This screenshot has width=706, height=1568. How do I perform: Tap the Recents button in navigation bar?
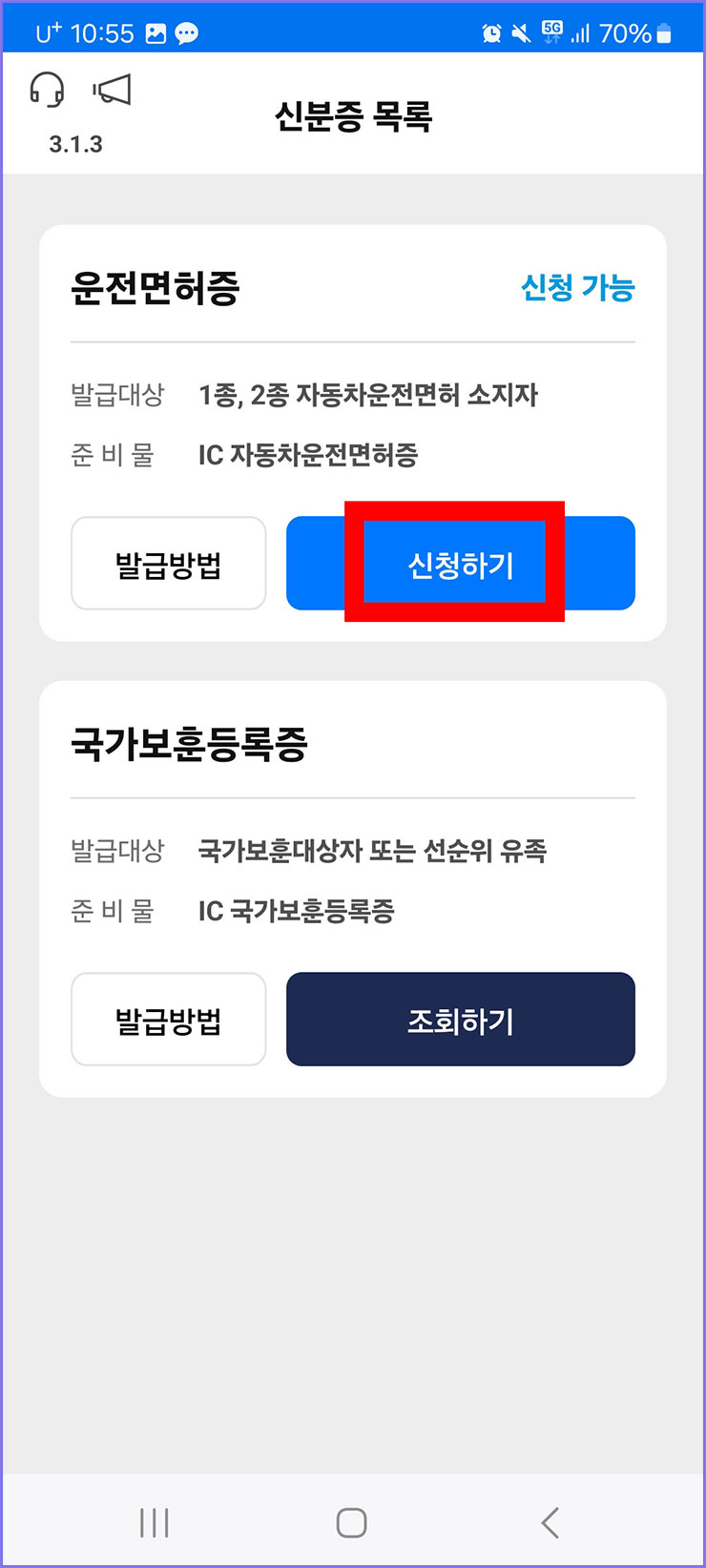(154, 1522)
